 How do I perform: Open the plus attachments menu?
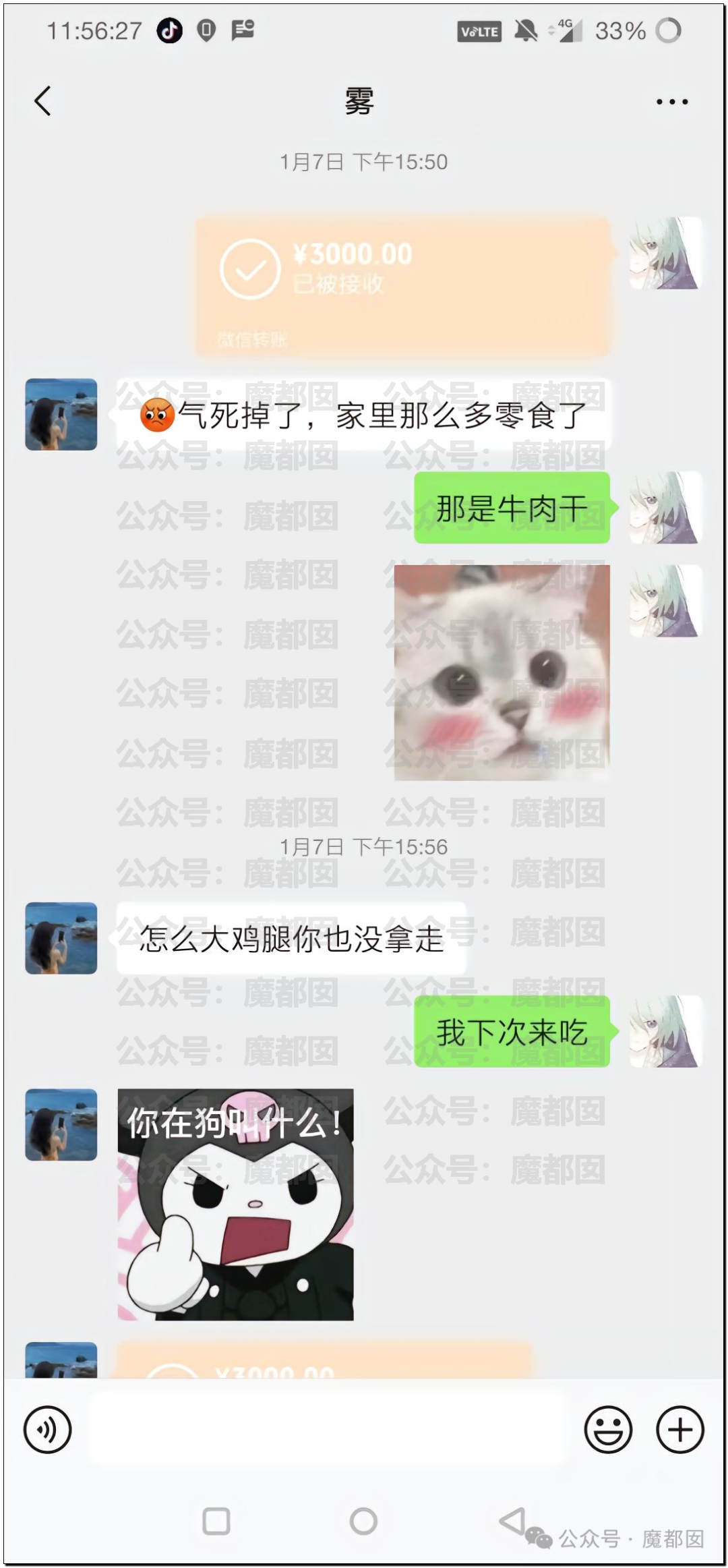tap(679, 1429)
